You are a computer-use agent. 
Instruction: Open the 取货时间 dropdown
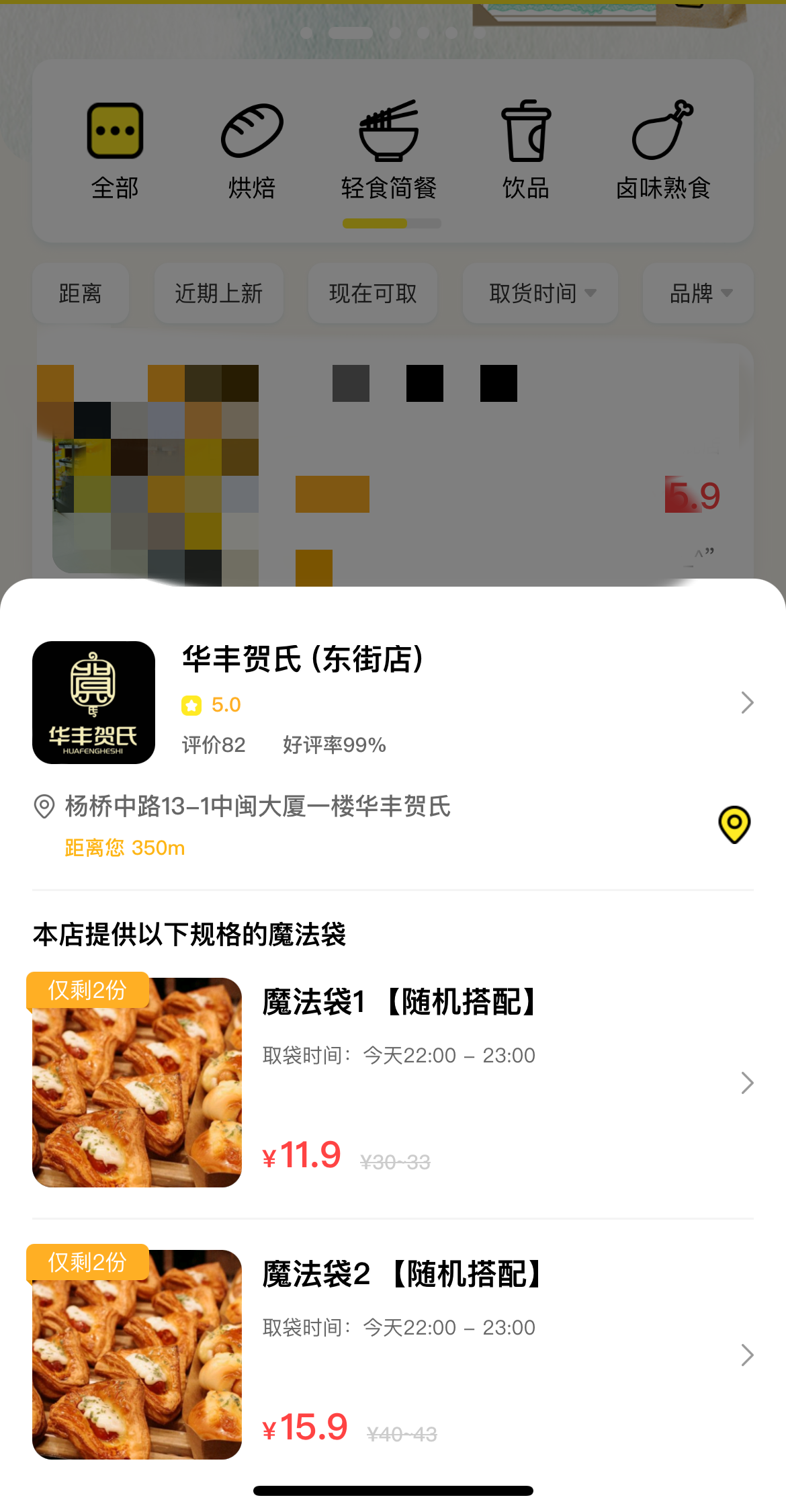pyautogui.click(x=539, y=294)
